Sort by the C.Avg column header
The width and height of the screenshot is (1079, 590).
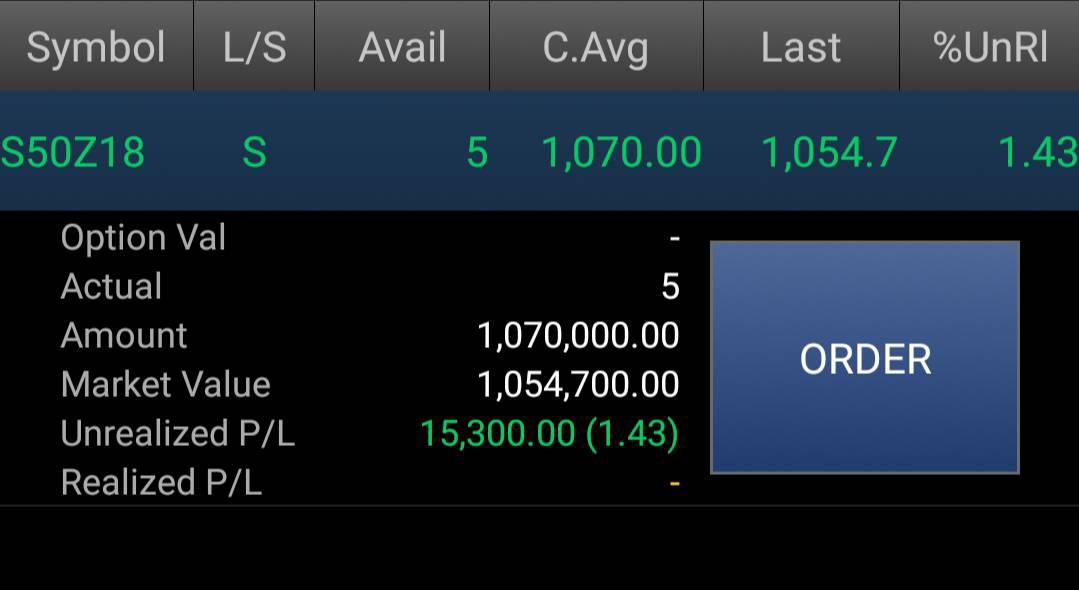tap(596, 47)
